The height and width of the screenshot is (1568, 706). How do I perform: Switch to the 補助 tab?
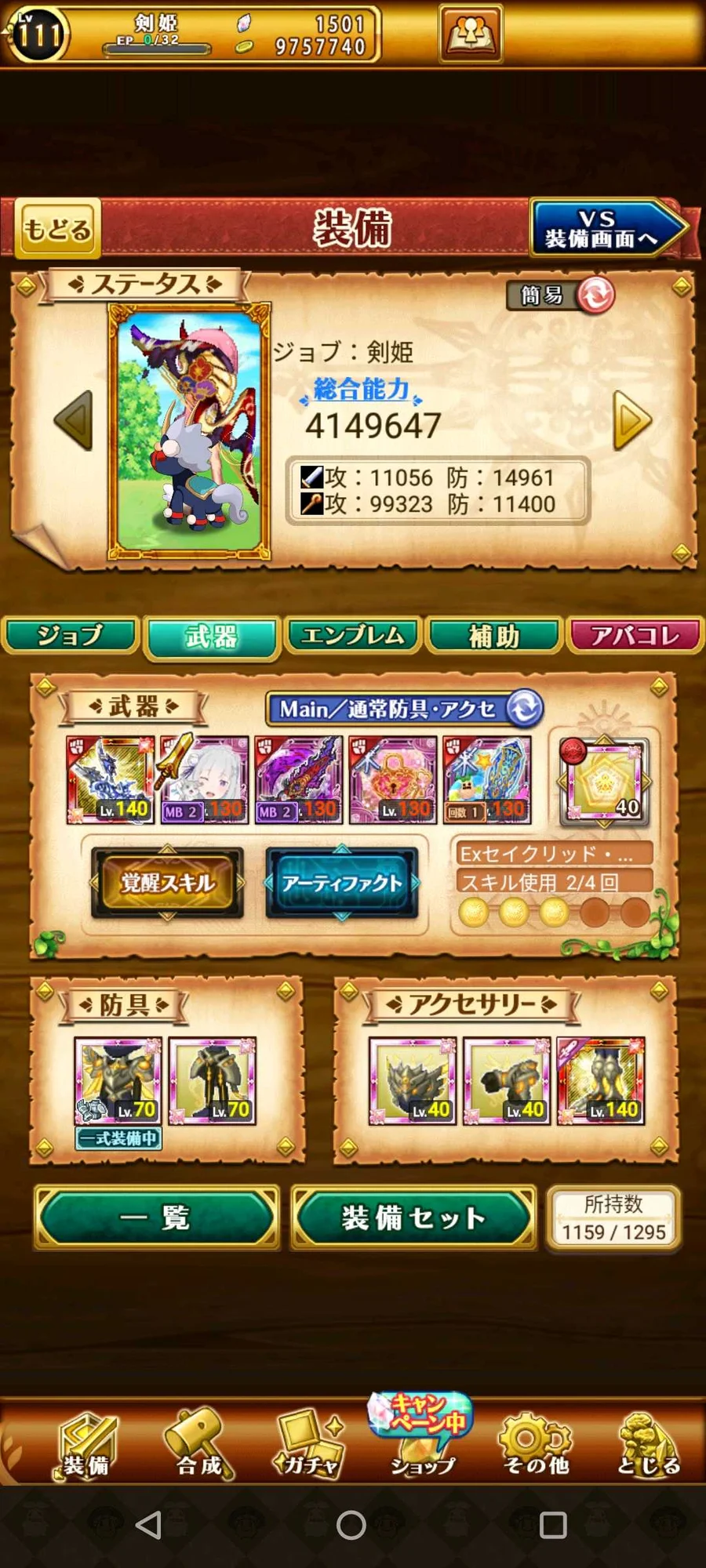[494, 636]
